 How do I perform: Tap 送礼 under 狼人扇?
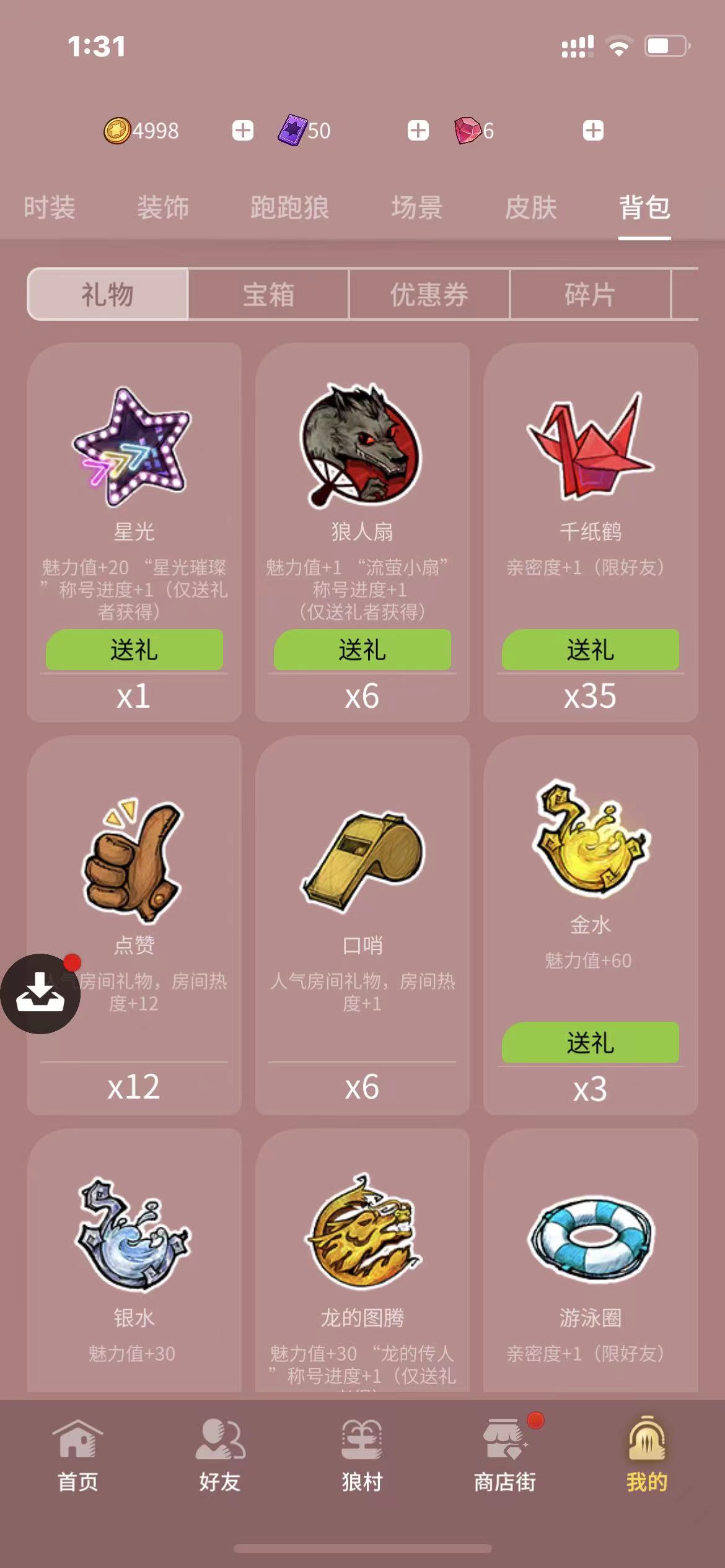[x=362, y=650]
